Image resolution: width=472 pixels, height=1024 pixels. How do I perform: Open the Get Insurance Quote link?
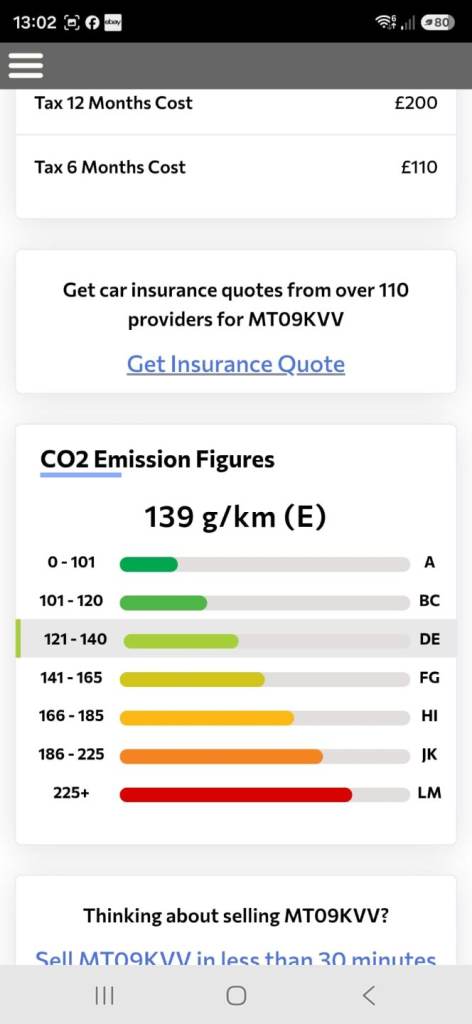click(x=236, y=364)
